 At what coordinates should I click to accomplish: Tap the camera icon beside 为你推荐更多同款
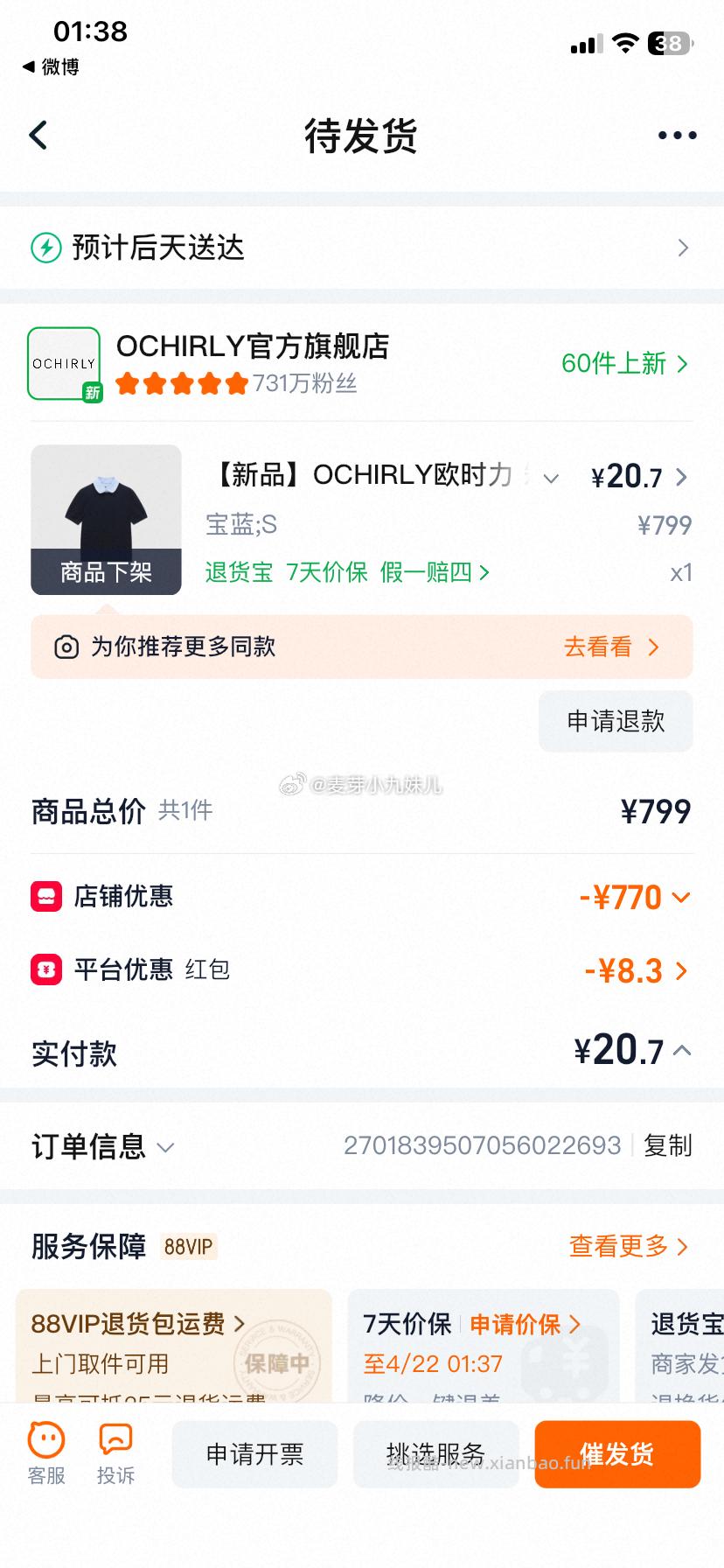click(x=66, y=647)
